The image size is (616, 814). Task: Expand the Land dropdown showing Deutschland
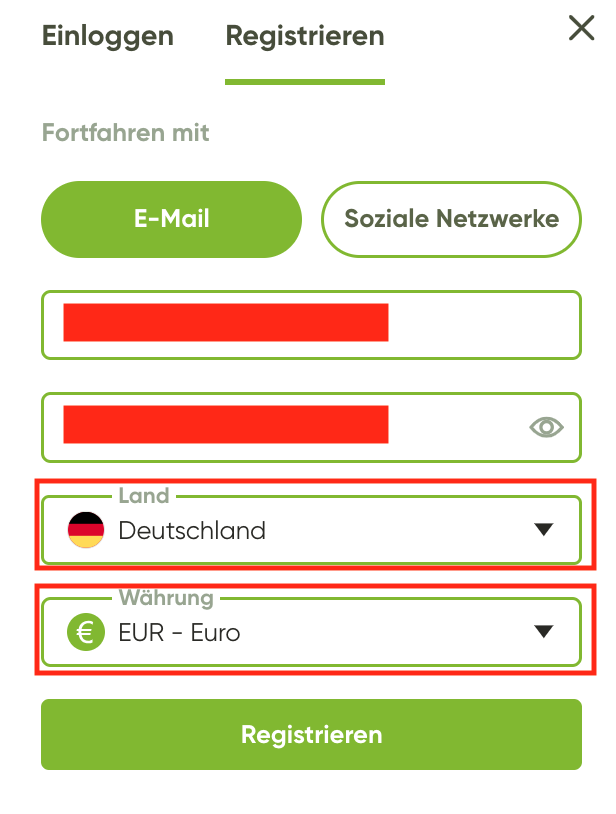(x=310, y=530)
